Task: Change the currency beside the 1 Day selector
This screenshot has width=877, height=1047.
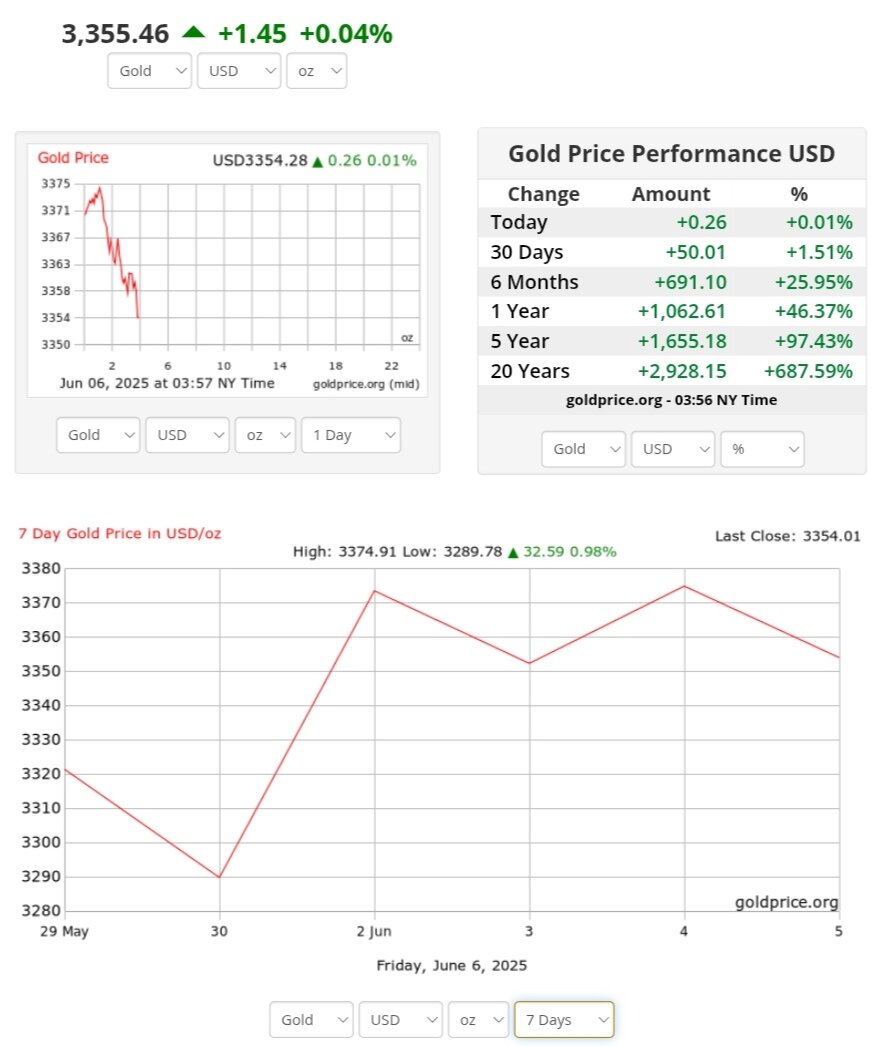Action: (x=187, y=435)
